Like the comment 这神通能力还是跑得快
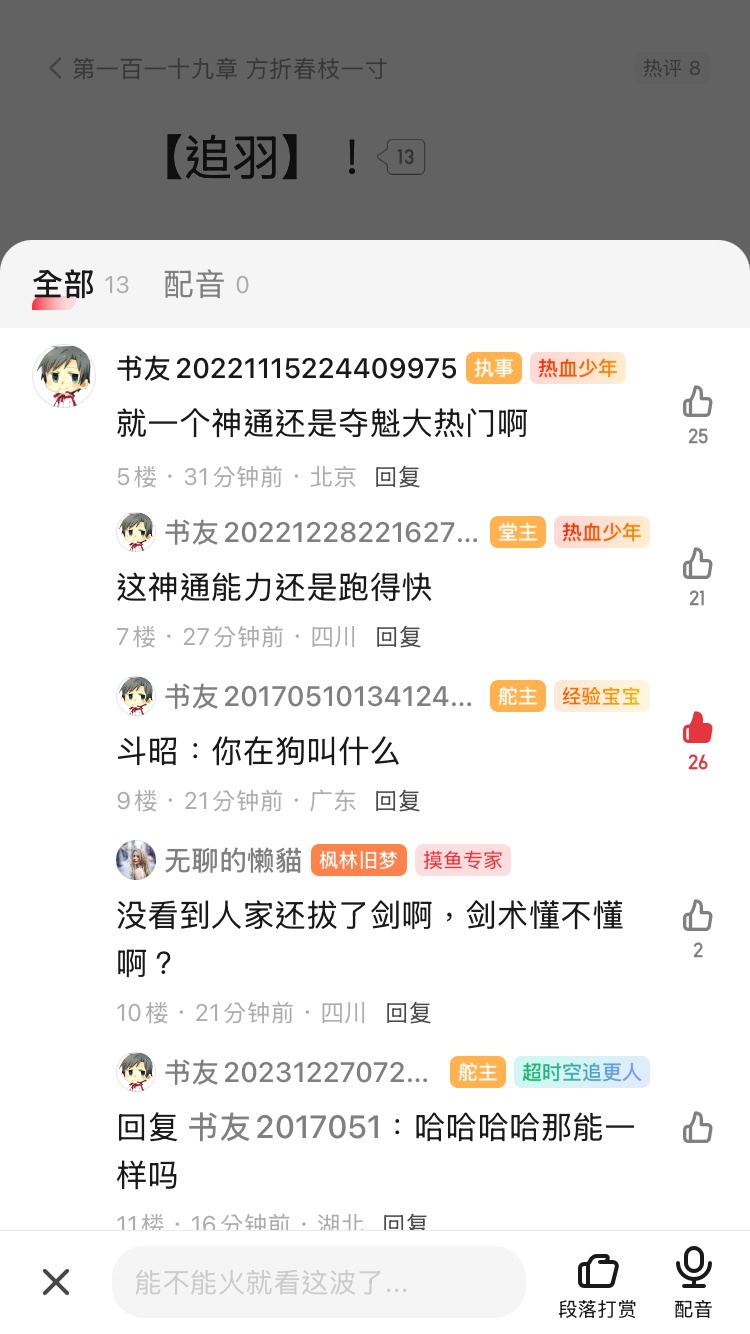 697,565
